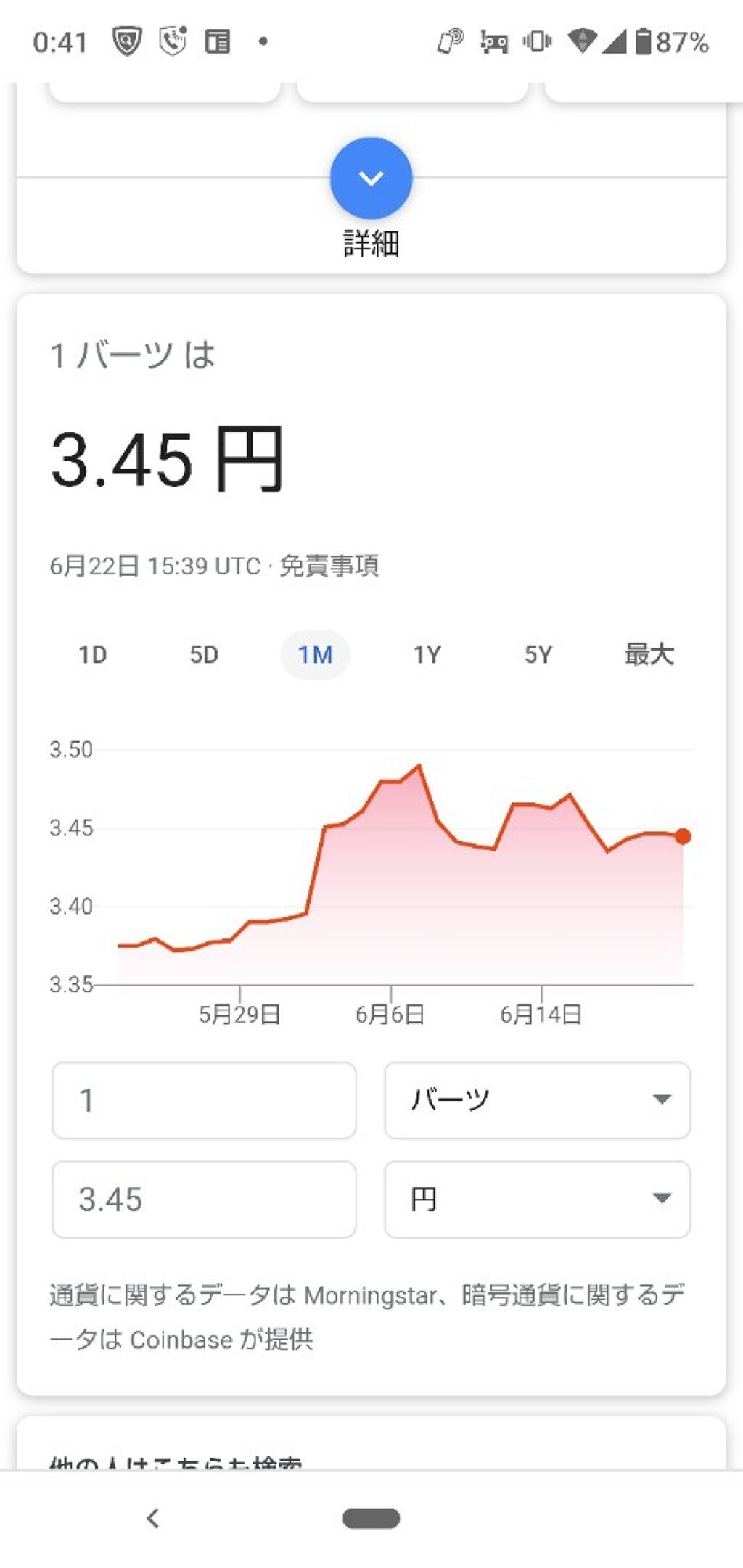Viewport: 743px width, 1568px height.
Task: Select the 5D chart view
Action: pos(204,653)
